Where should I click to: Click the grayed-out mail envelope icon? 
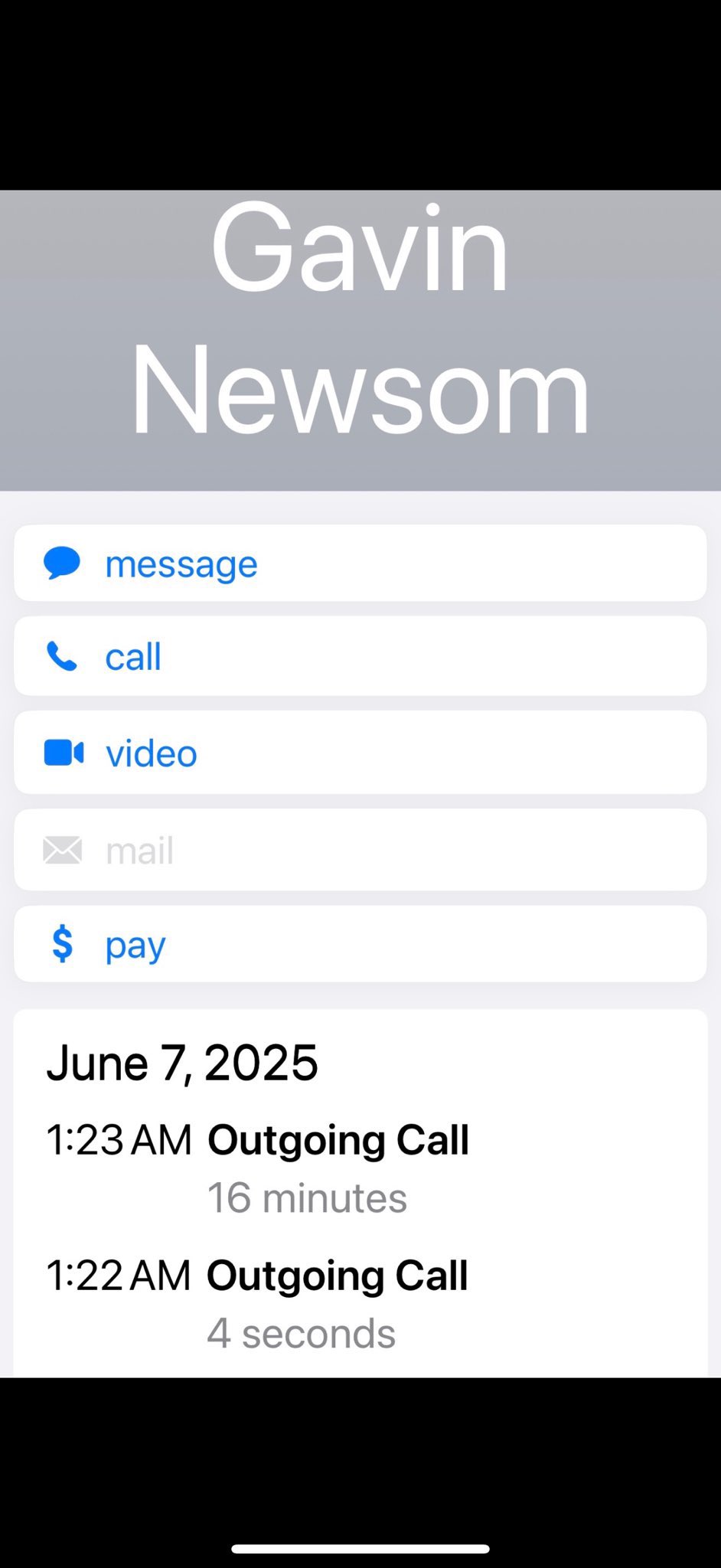tap(64, 850)
